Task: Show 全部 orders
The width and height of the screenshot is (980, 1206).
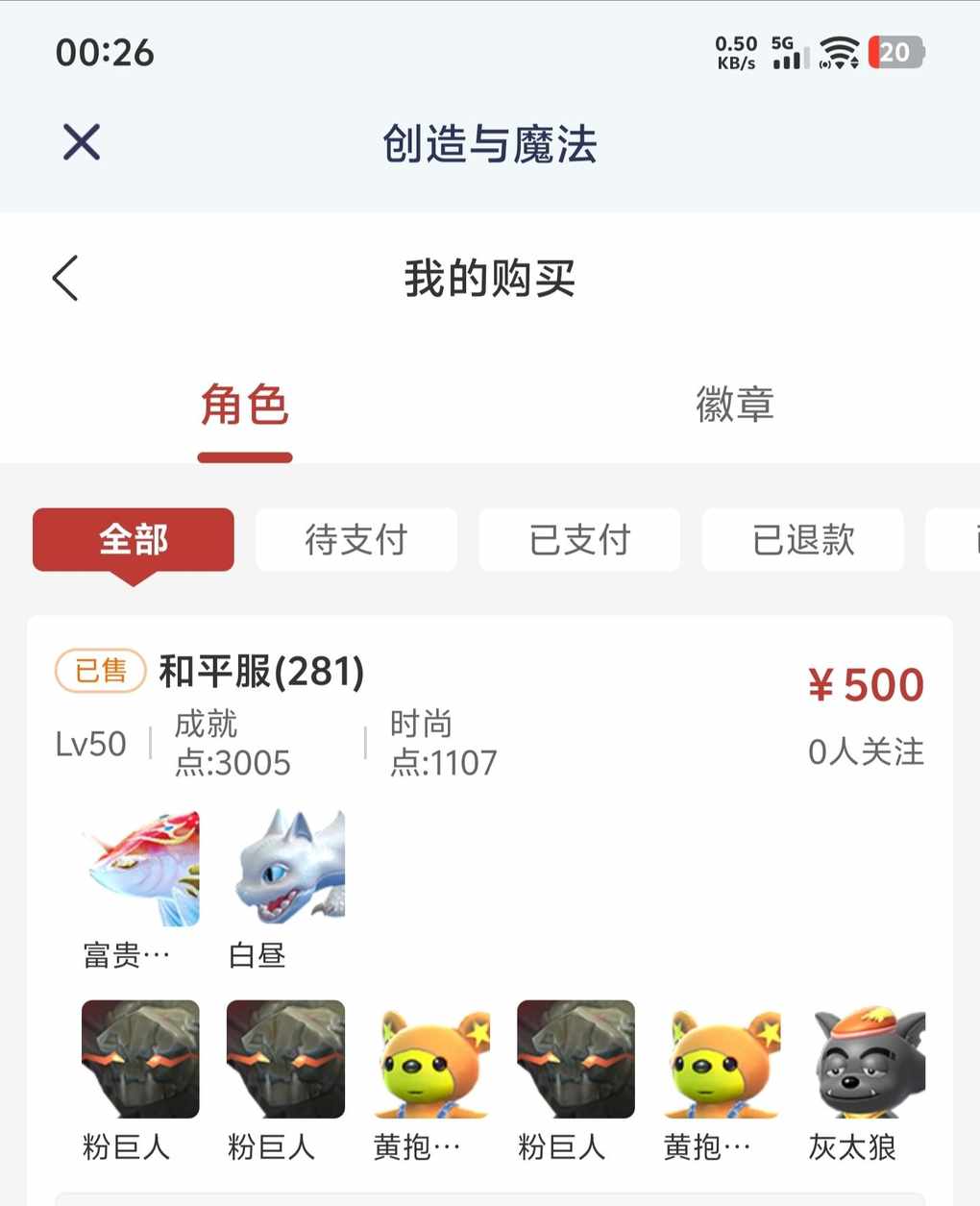Action: [x=134, y=540]
